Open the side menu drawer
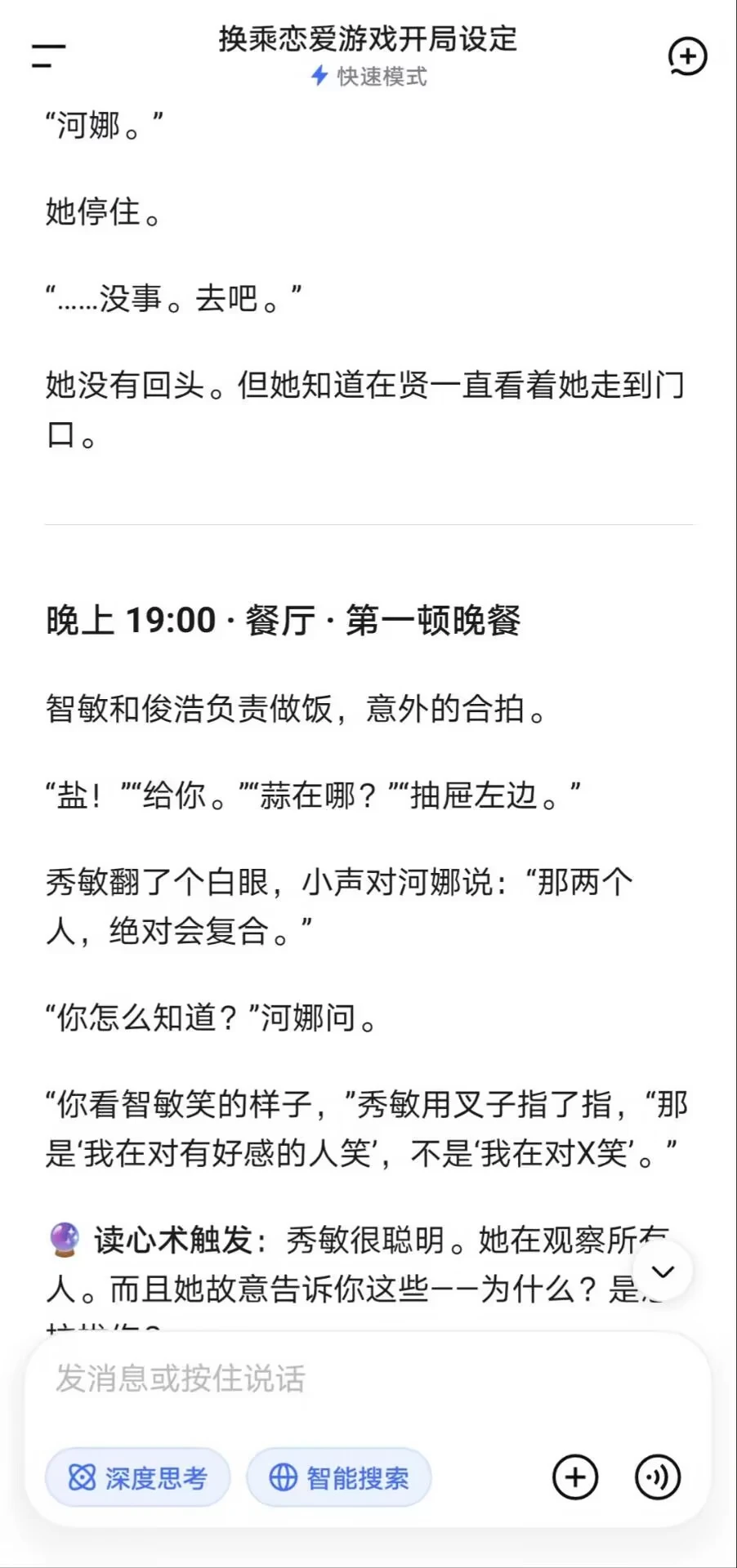 48,56
